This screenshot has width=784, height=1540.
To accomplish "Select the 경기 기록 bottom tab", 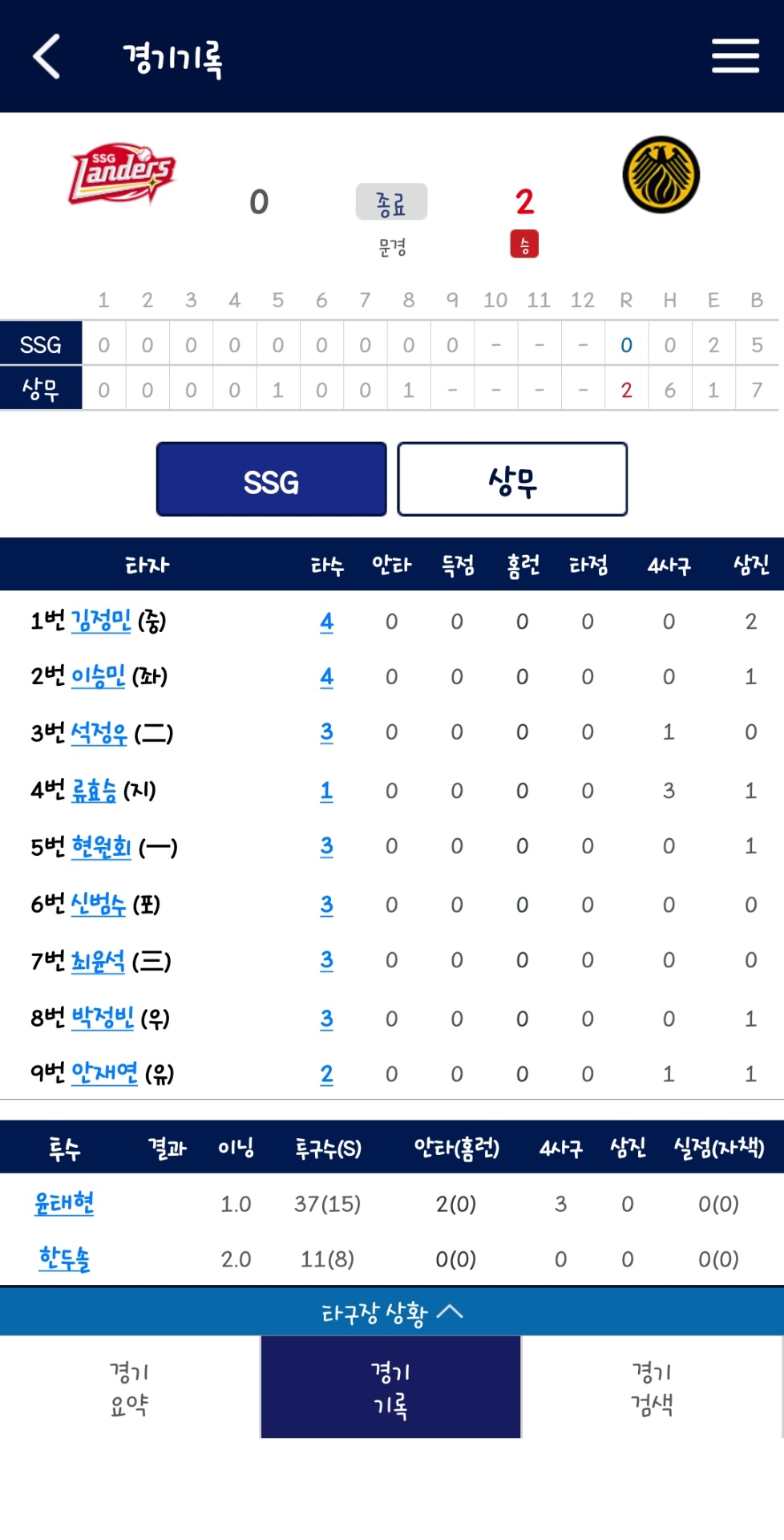I will tap(390, 1388).
